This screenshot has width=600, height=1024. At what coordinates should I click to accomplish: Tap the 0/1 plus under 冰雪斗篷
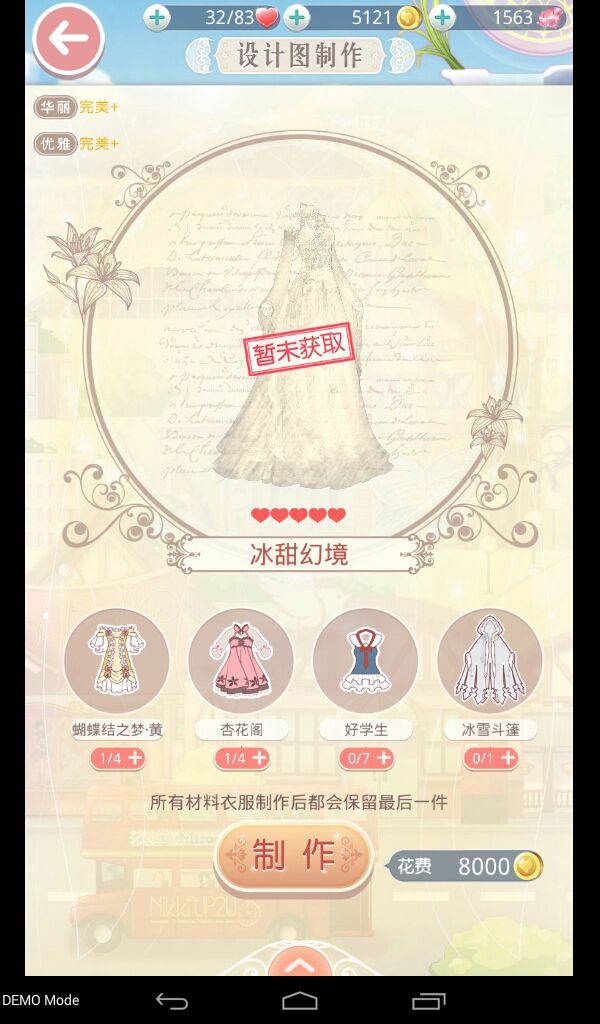coord(491,758)
